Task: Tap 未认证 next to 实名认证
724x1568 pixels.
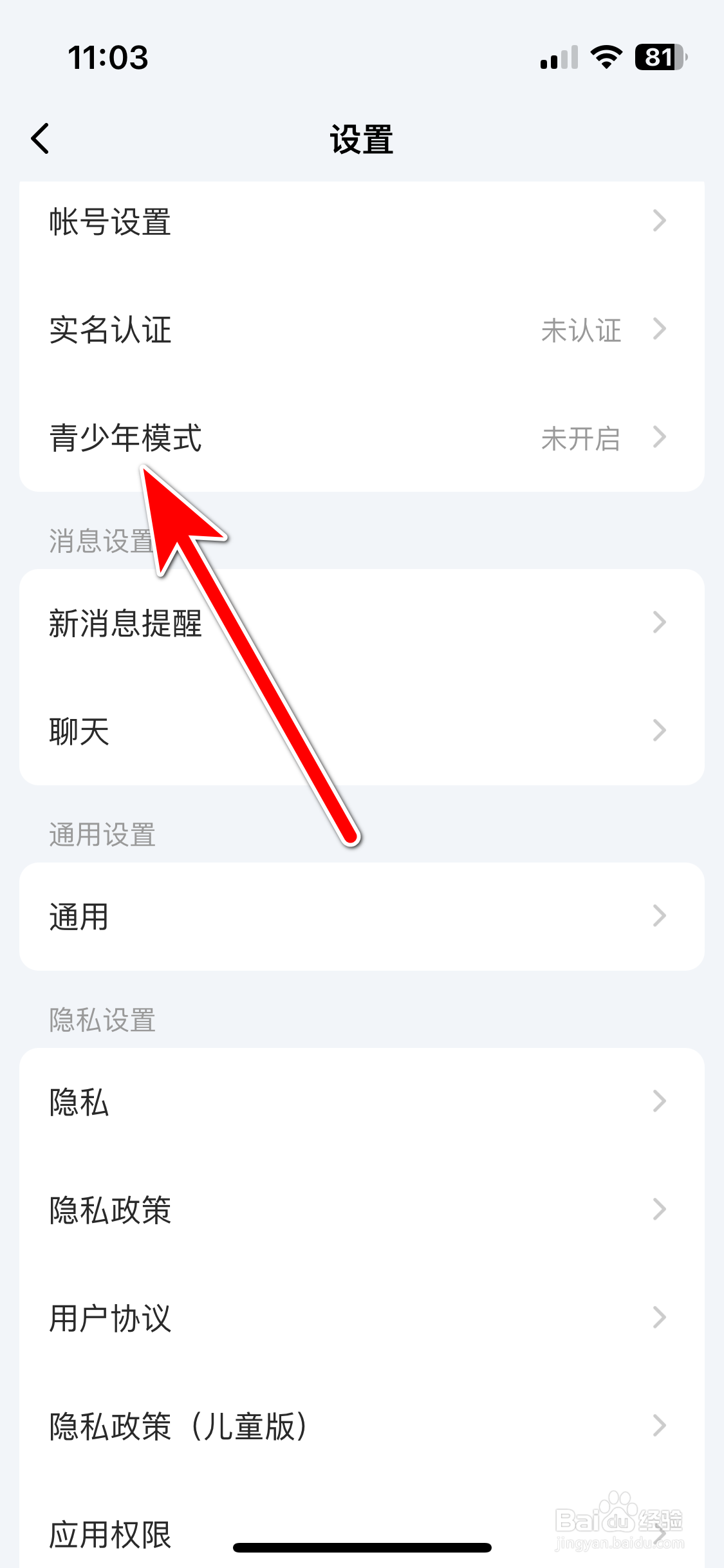Action: point(580,331)
